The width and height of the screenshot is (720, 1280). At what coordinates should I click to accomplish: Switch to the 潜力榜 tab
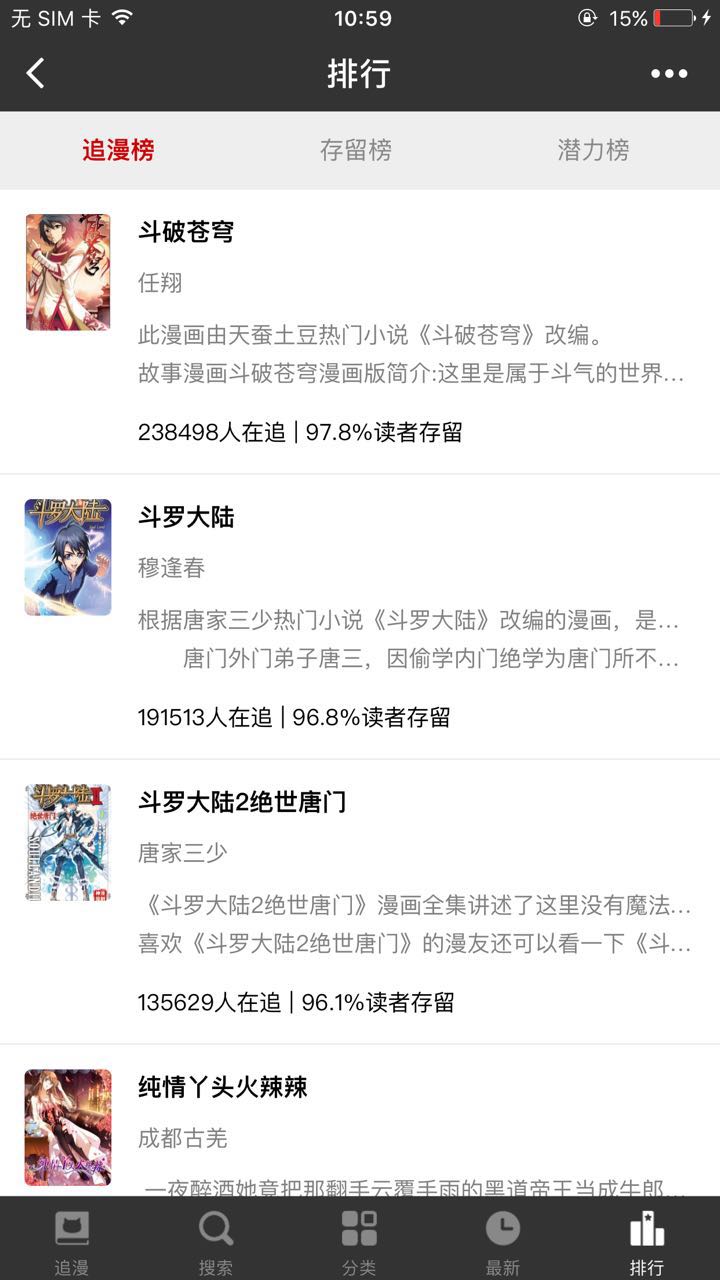point(593,150)
